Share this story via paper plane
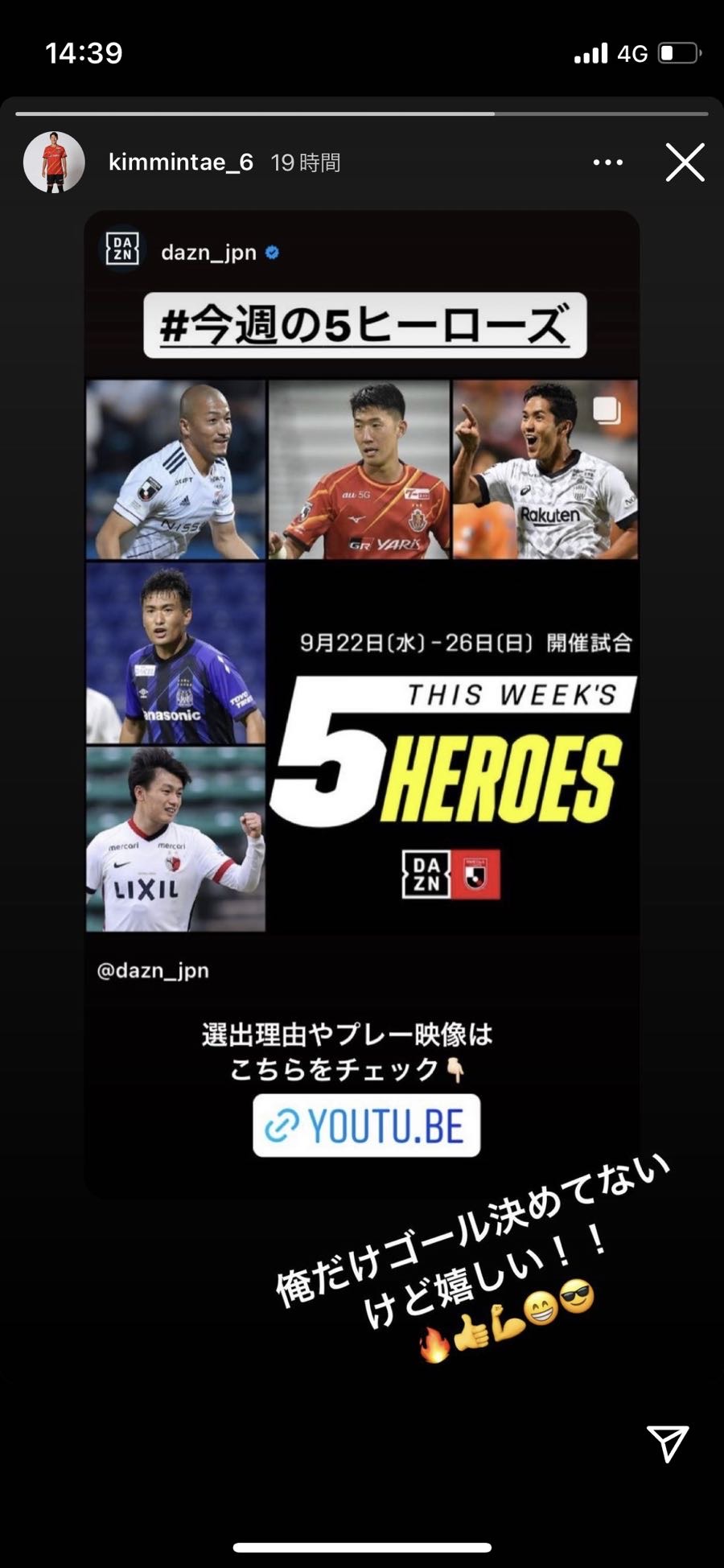 (667, 1443)
